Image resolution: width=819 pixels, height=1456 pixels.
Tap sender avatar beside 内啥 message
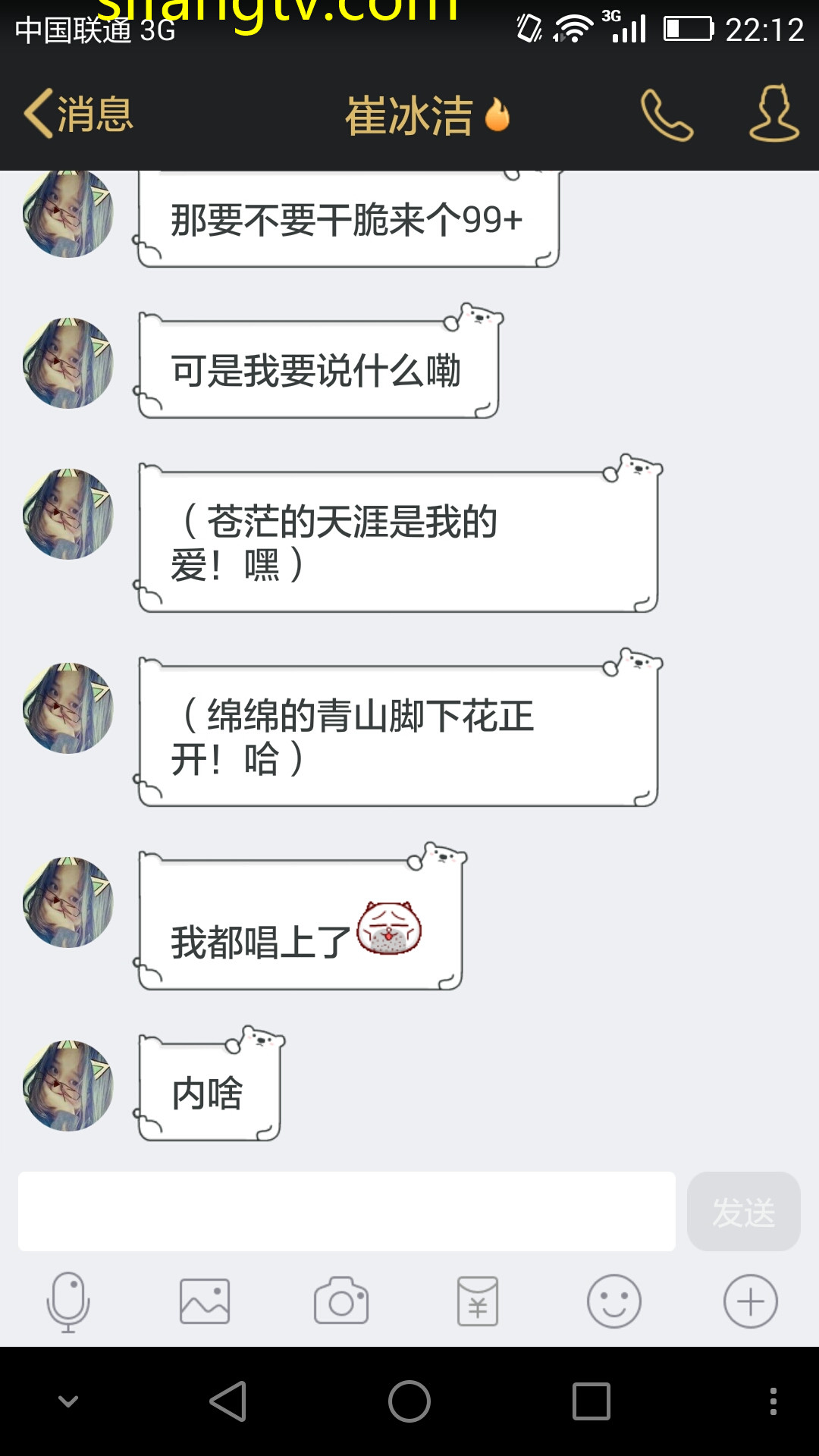pos(68,1086)
